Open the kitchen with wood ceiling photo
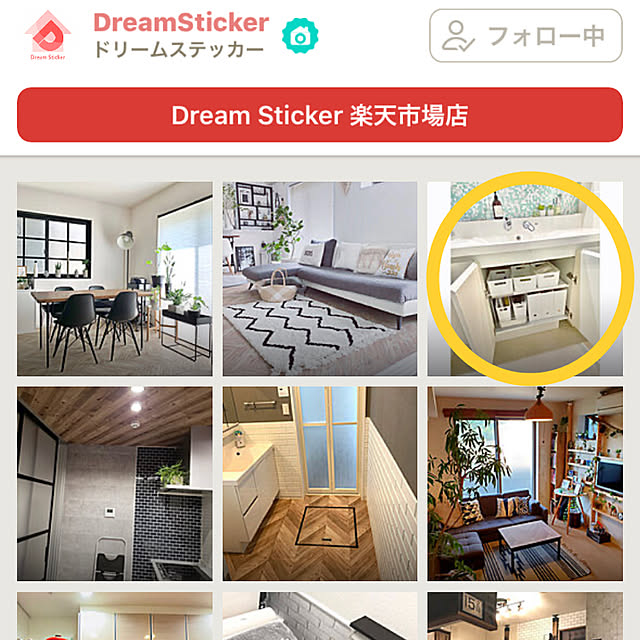 [114, 484]
